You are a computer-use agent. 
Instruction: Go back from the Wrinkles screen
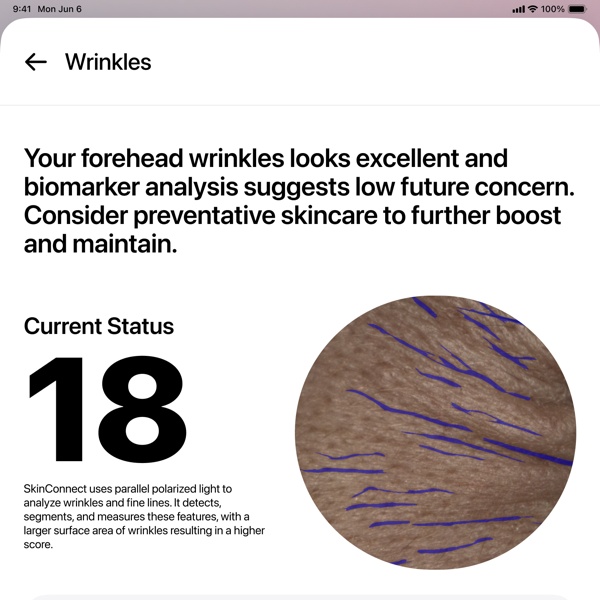coord(36,62)
